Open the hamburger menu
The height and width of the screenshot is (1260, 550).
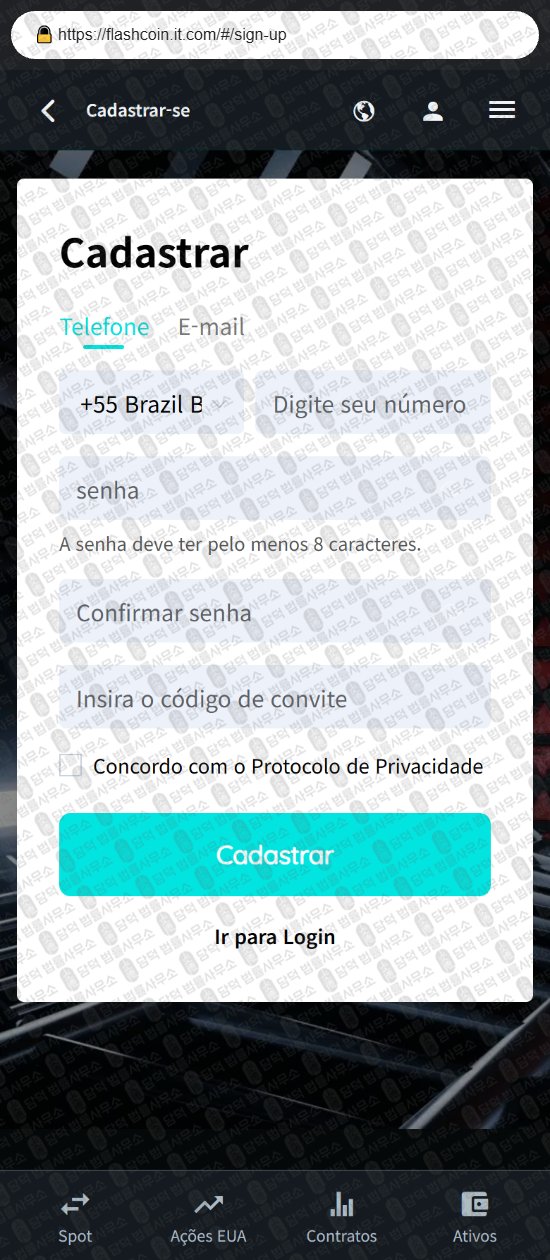pos(502,110)
